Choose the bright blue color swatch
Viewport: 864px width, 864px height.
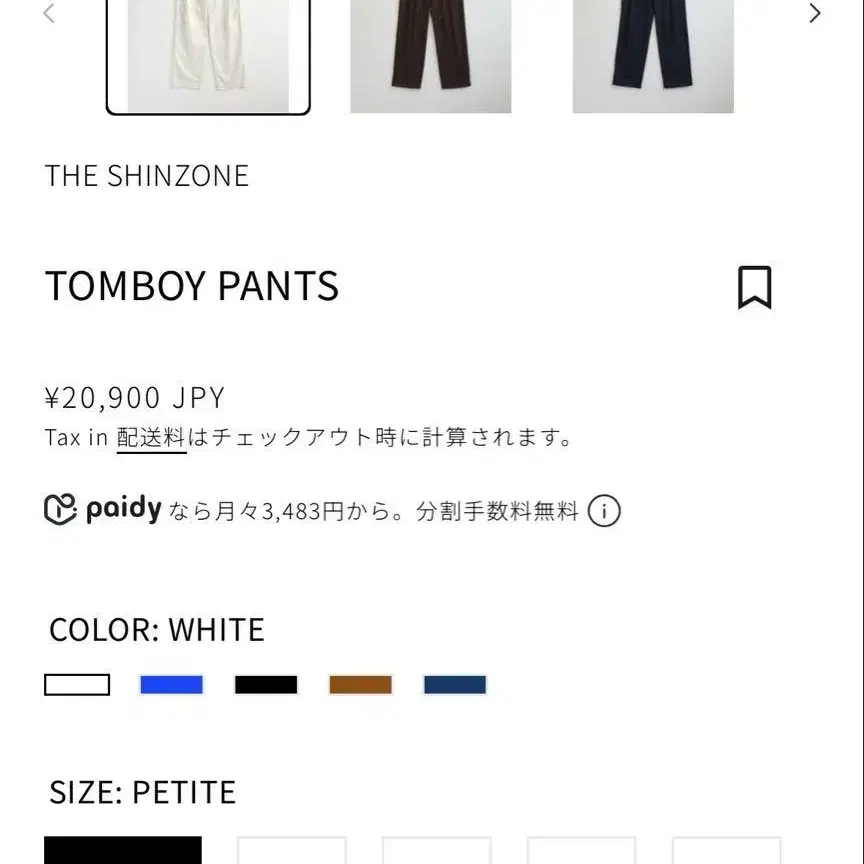pos(171,685)
